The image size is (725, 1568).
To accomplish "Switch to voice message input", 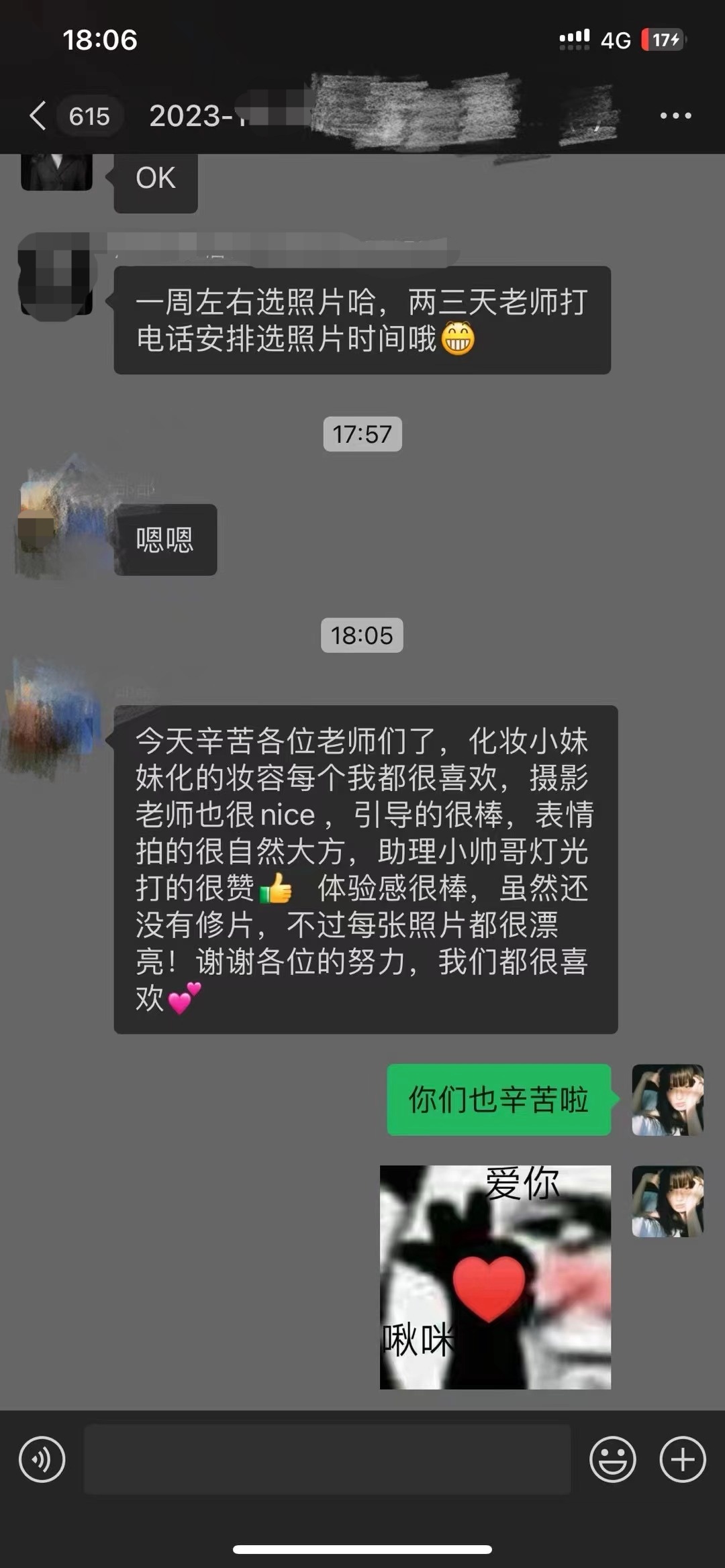I will (x=42, y=1459).
